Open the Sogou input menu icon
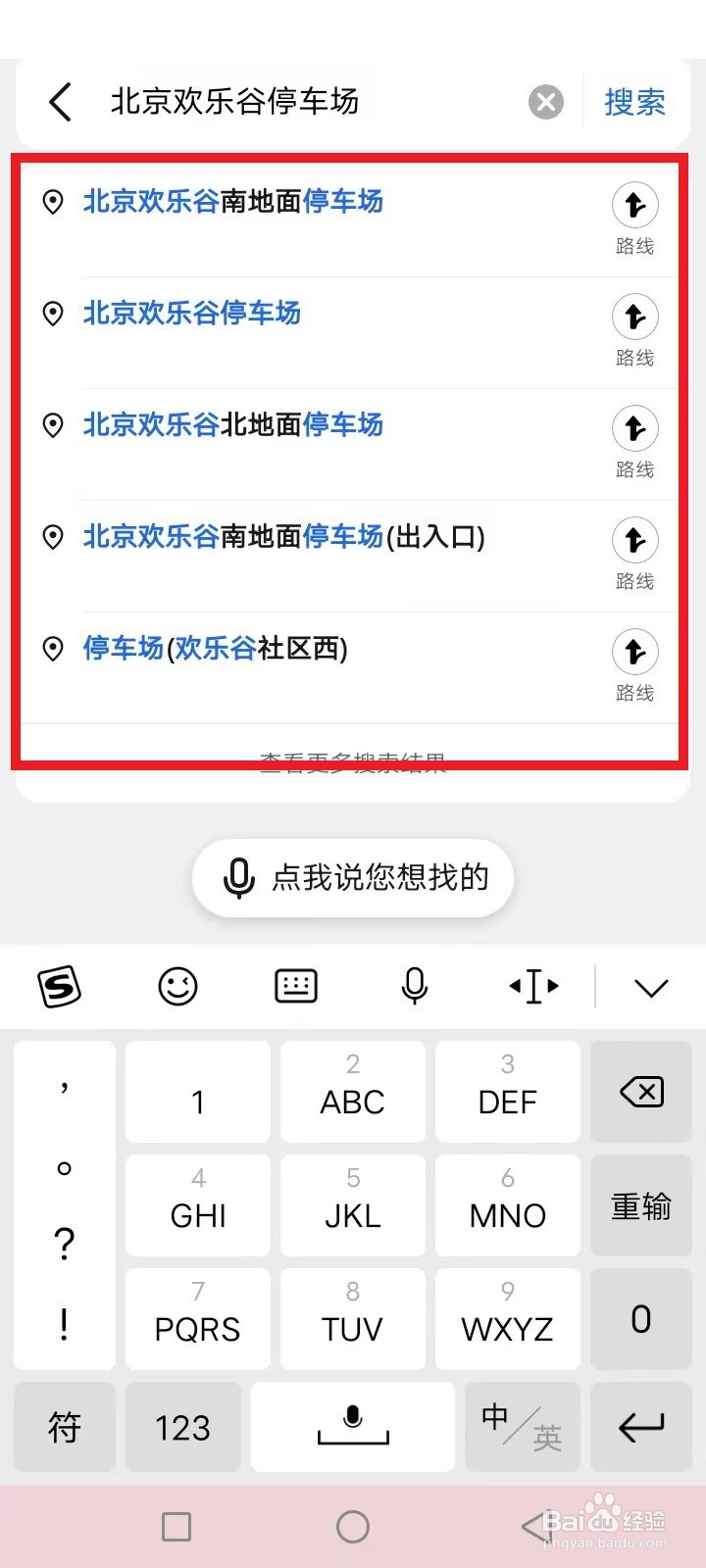 coord(59,987)
